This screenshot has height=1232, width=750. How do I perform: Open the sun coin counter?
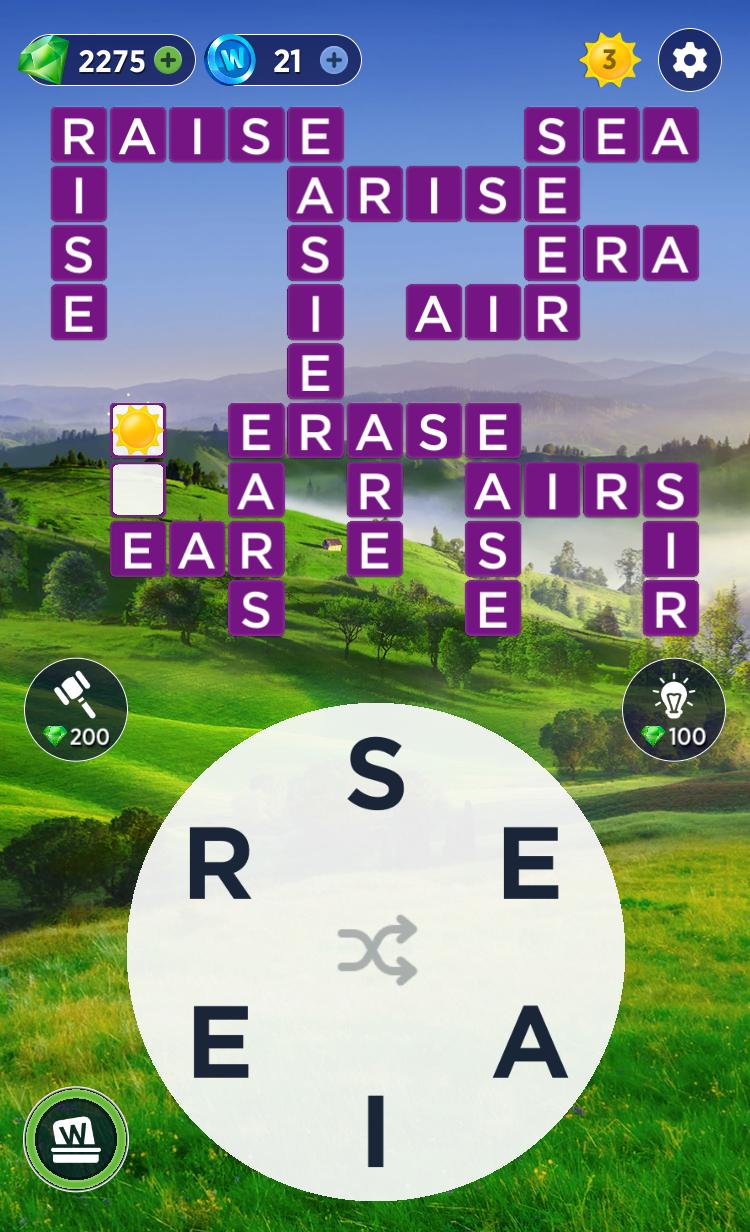[609, 61]
